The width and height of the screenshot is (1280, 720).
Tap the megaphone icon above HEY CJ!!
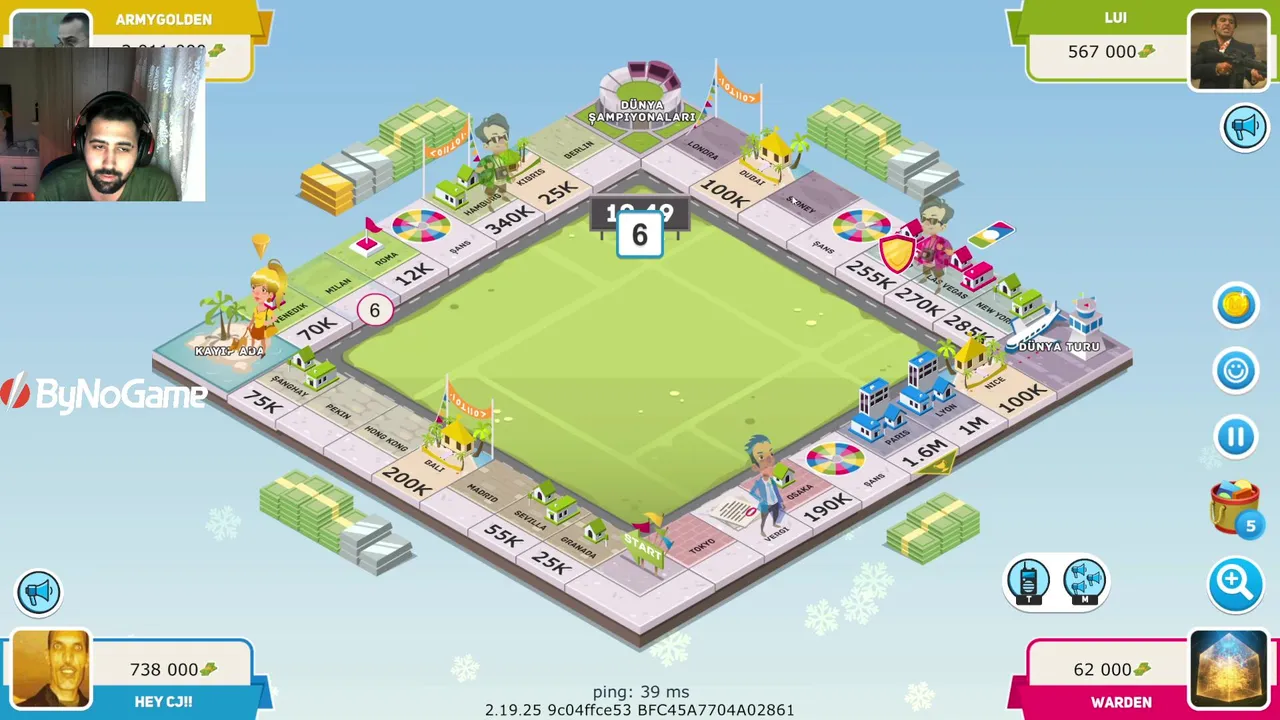39,592
